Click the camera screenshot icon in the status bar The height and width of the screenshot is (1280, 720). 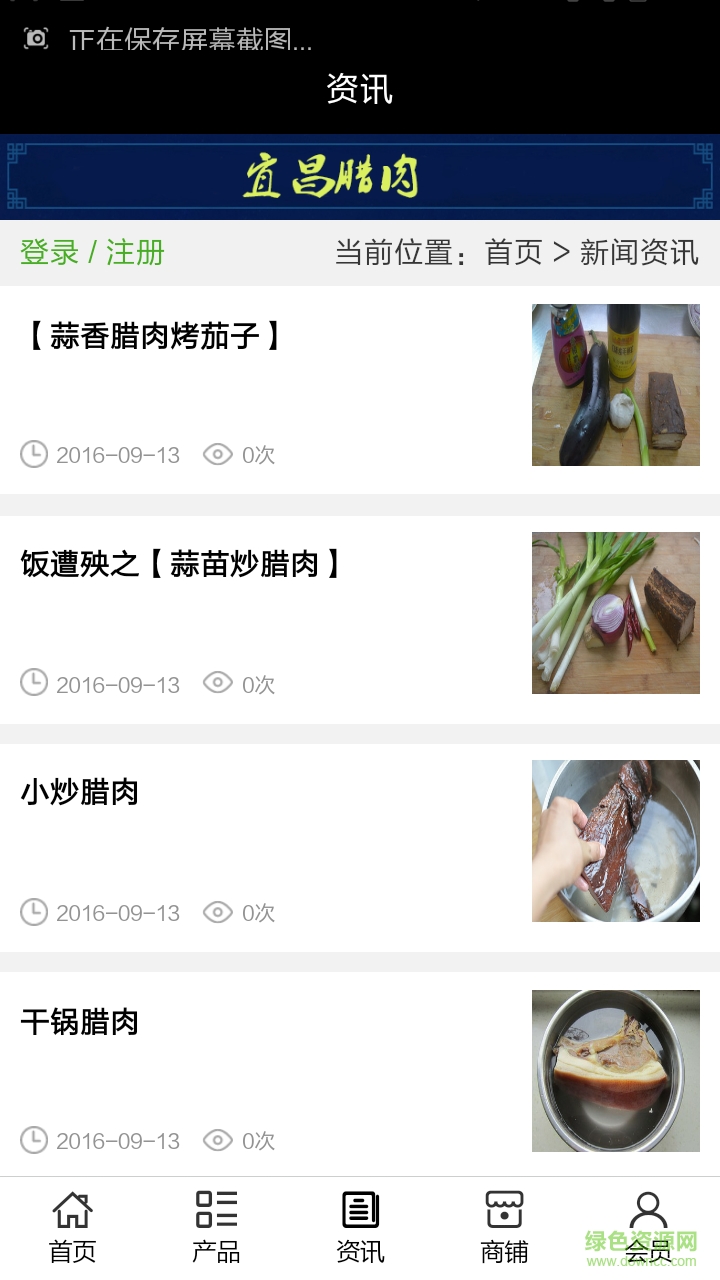tap(36, 38)
